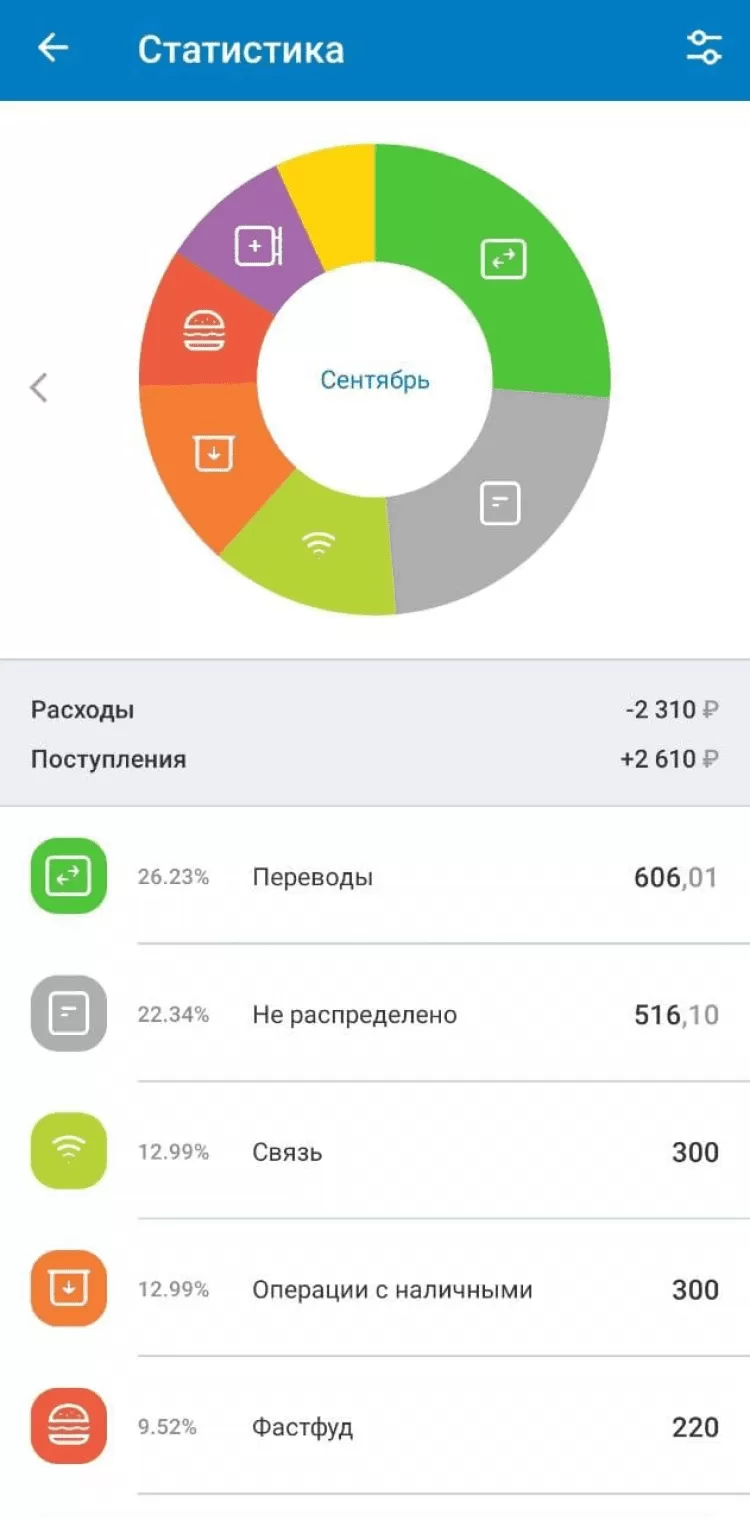Select the purple chart segment
The image size is (750, 1521).
coord(255,245)
